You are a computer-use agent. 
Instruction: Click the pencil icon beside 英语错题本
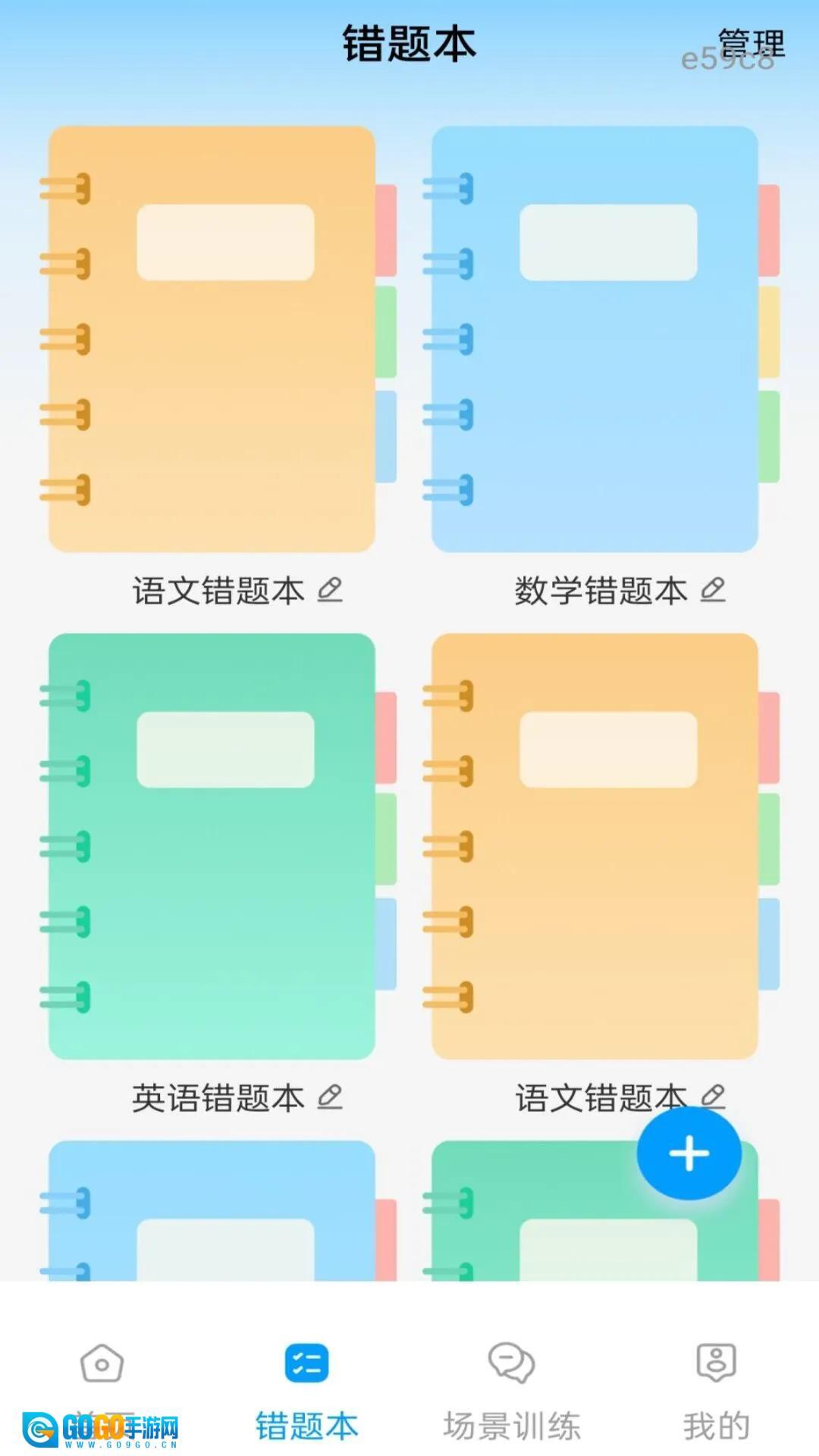tap(329, 1097)
